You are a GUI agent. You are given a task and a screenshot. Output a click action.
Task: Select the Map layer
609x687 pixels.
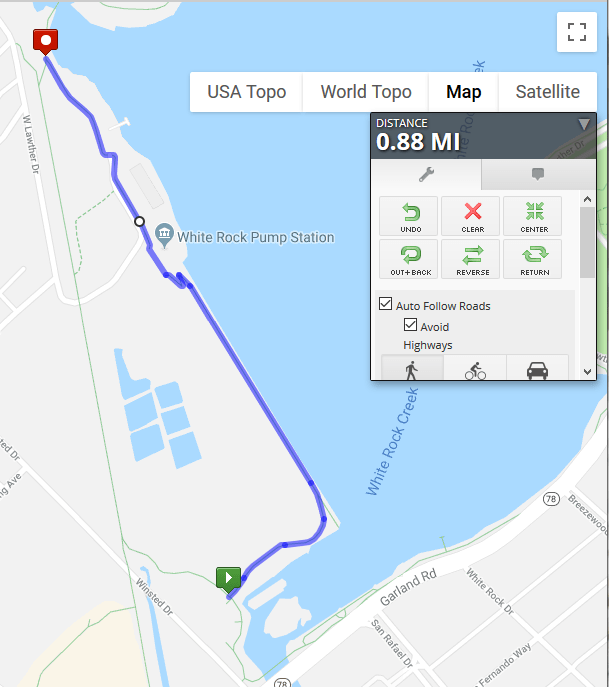click(x=463, y=92)
